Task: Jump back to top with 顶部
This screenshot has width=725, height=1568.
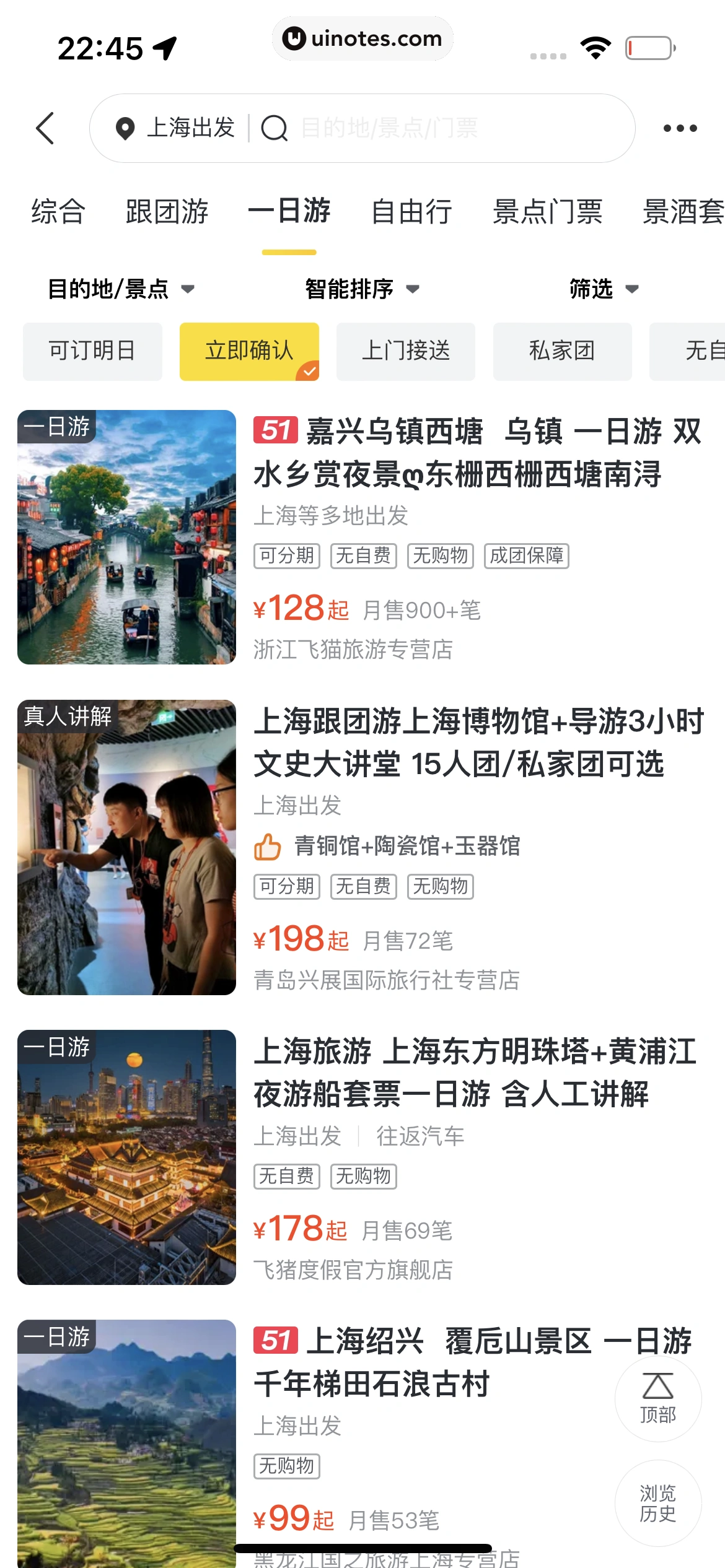Action: tap(657, 1398)
